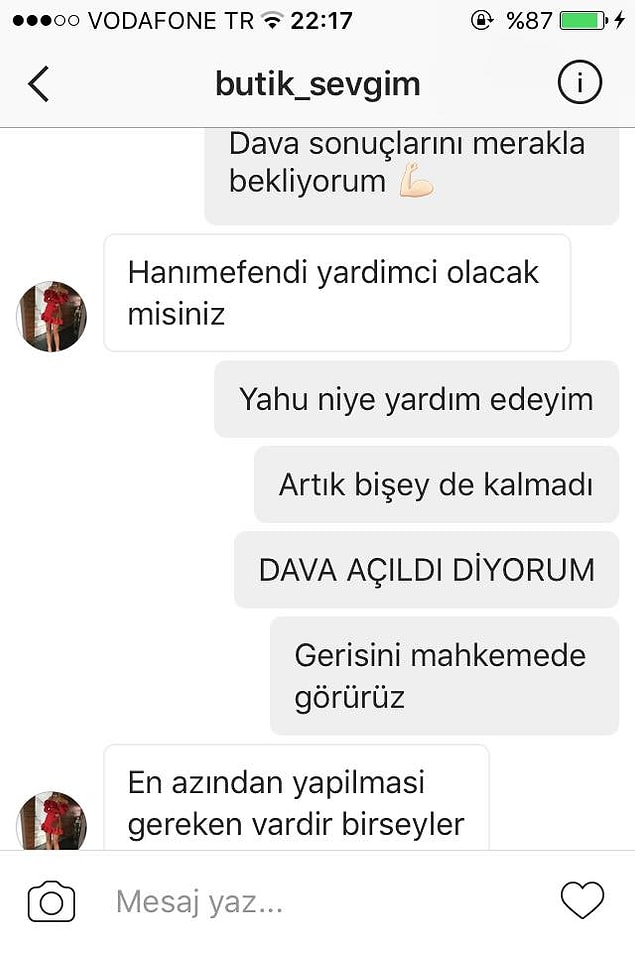Open conversation details info icon
Image resolution: width=635 pixels, height=953 pixels.
coord(579,84)
